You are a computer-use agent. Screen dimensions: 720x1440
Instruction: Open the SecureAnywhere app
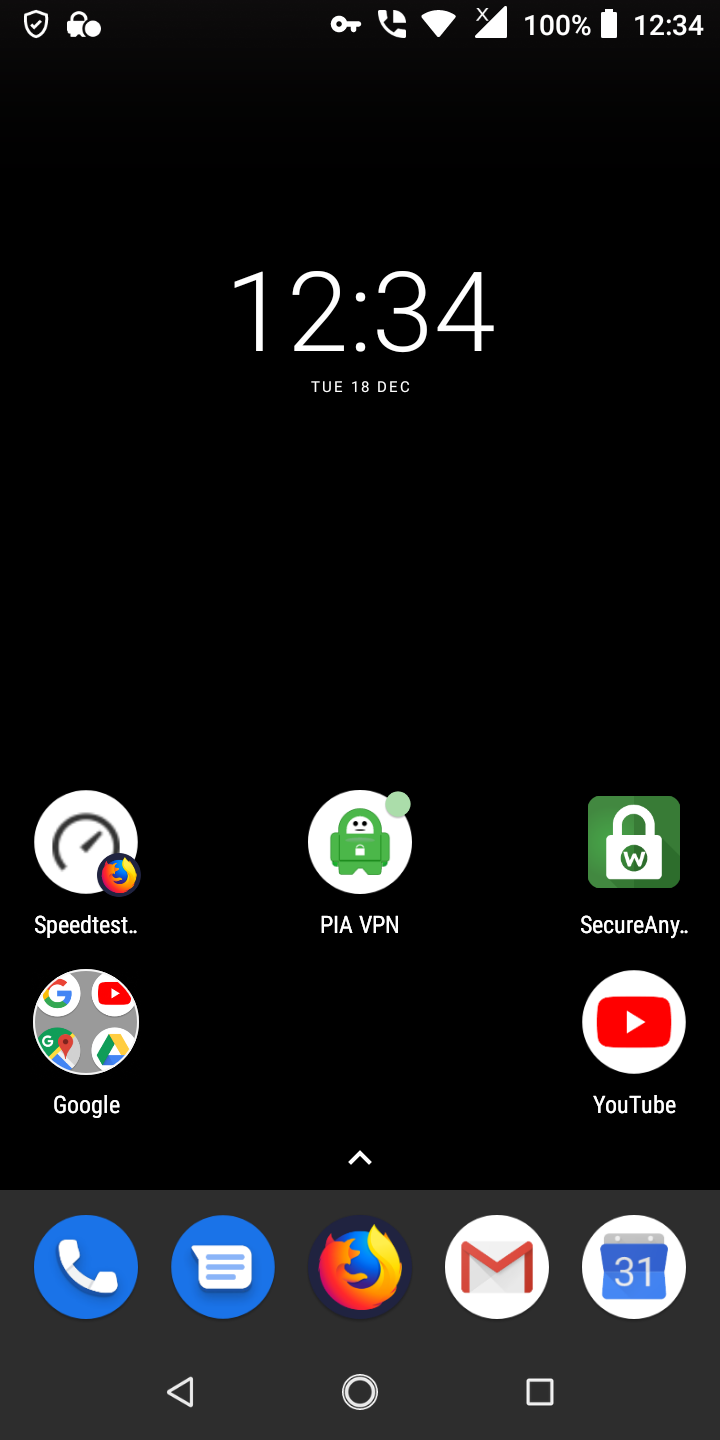click(x=634, y=842)
